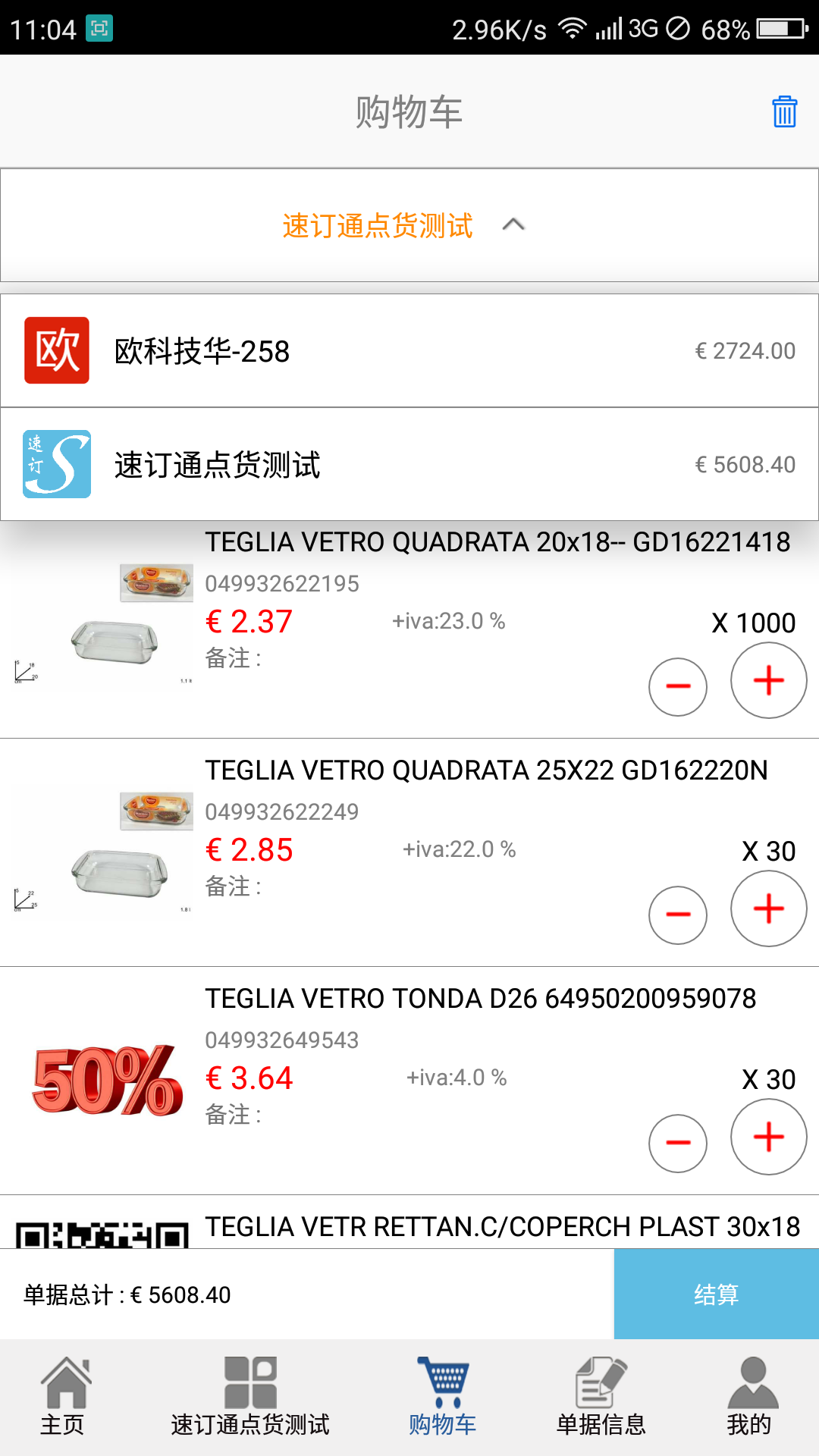819x1456 pixels.
Task: Switch to the 单据信息 tab
Action: [x=601, y=1396]
